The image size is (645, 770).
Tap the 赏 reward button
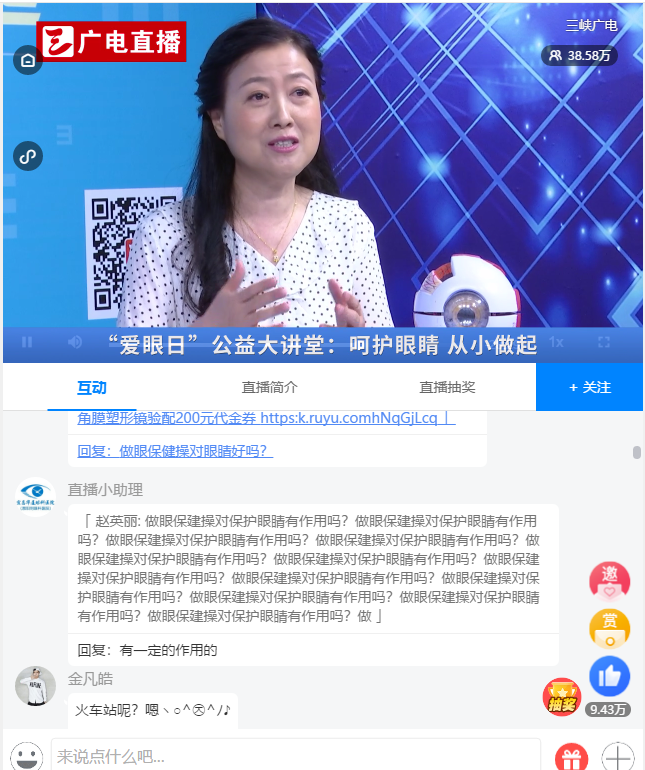609,629
